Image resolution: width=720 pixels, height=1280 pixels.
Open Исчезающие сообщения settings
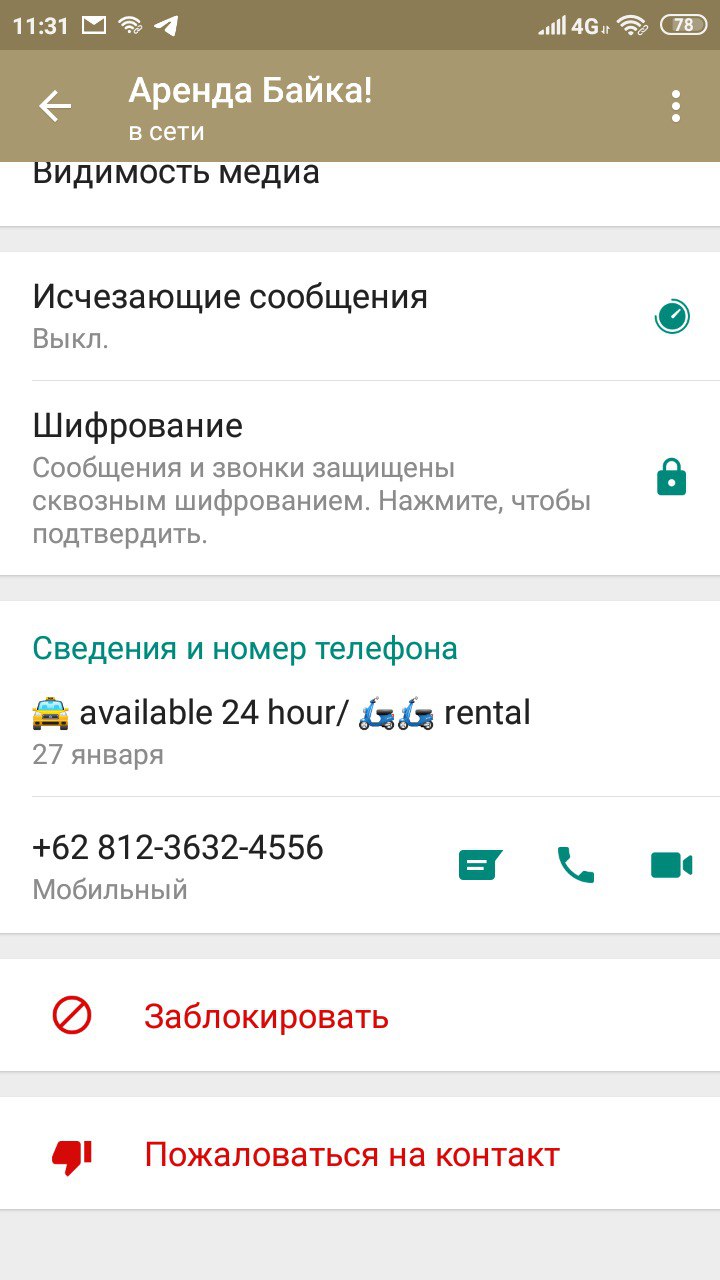360,316
